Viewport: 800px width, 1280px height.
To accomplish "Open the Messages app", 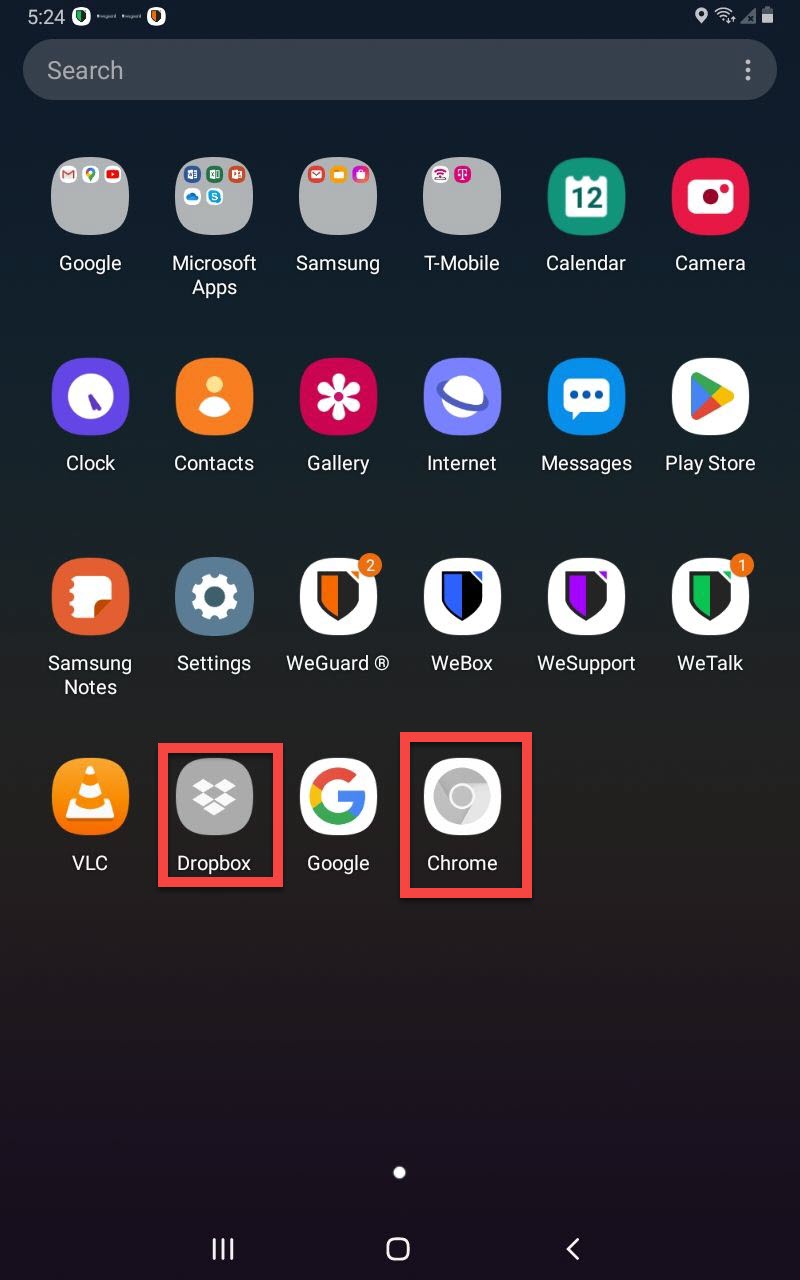I will (586, 397).
